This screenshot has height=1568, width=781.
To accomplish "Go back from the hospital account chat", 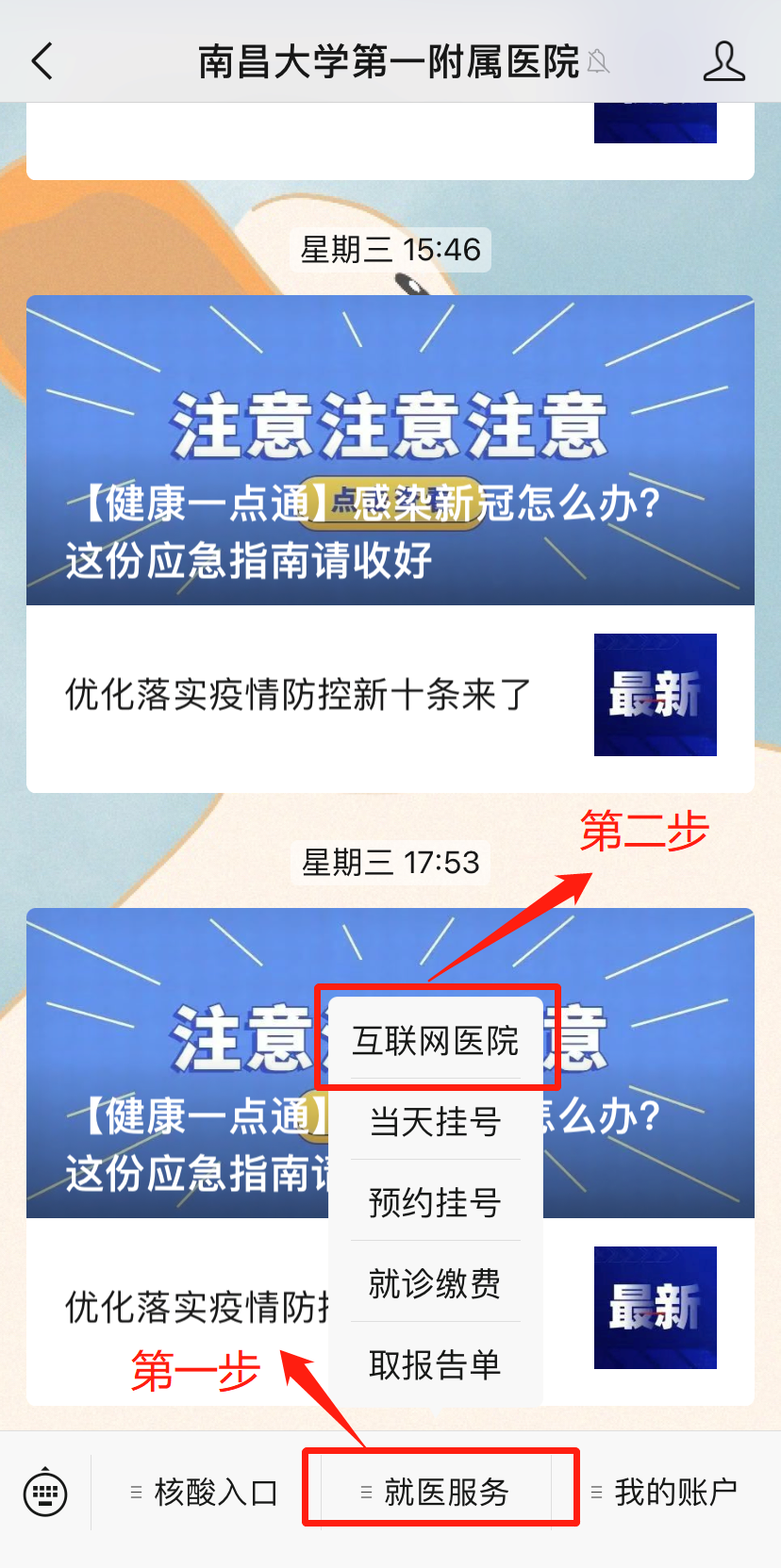I will tap(42, 62).
